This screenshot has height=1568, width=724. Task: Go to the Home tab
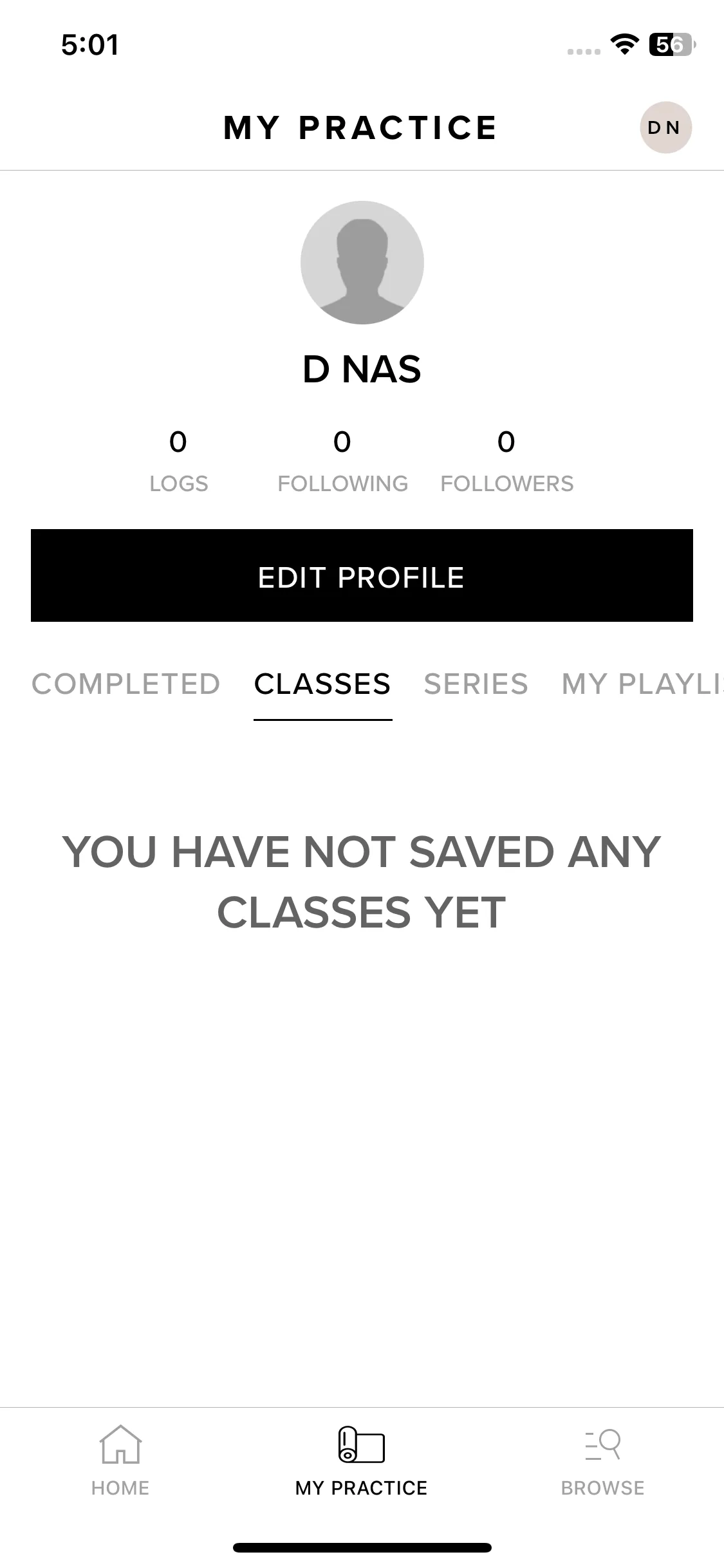(120, 1461)
